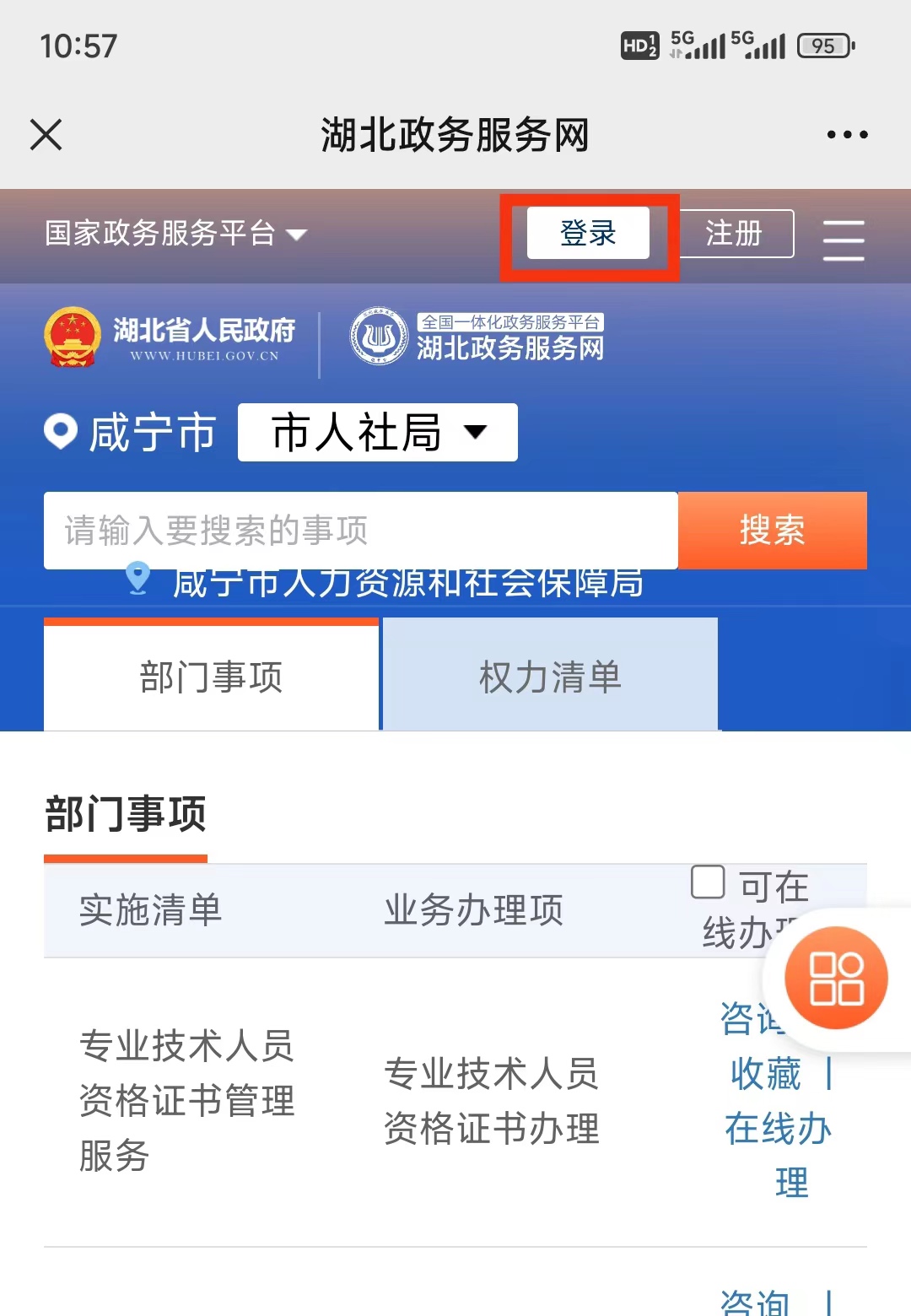Open the three-dot overflow menu
This screenshot has height=1316, width=911.
[847, 134]
